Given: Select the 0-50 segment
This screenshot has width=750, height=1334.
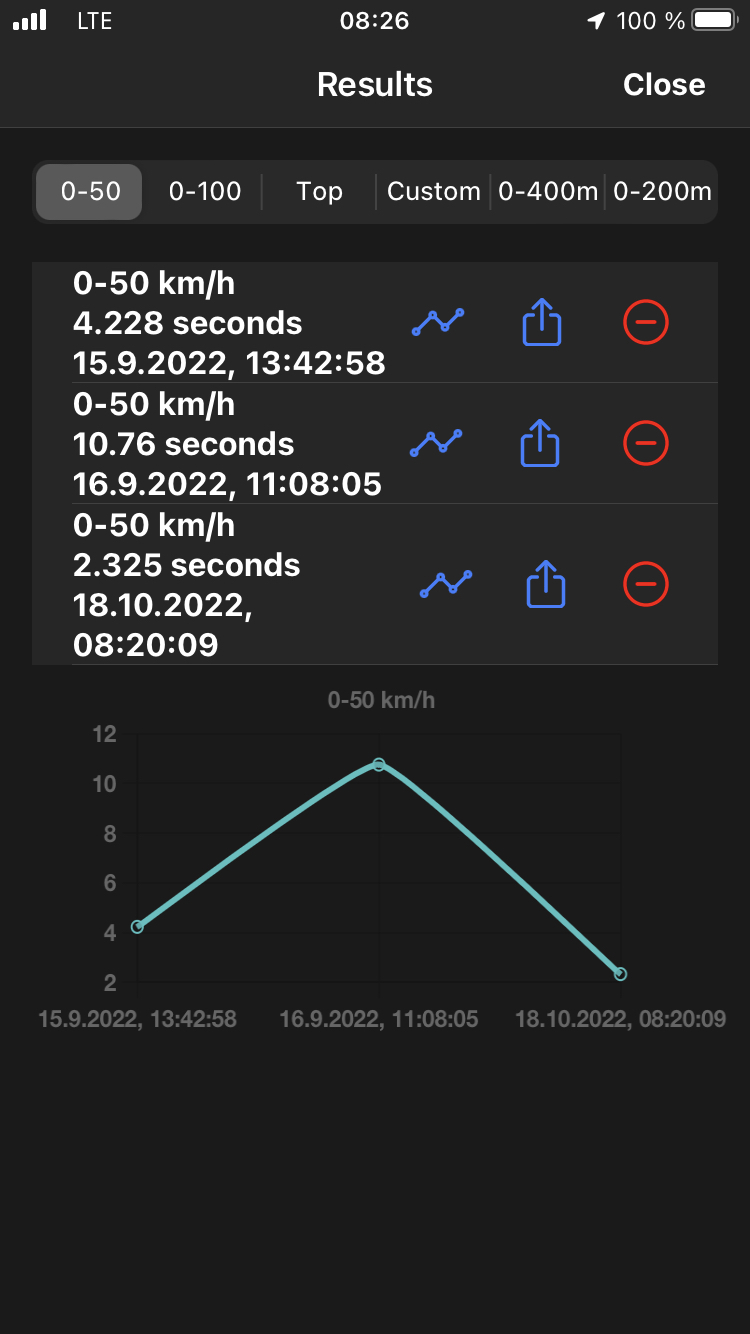Looking at the screenshot, I should [90, 191].
